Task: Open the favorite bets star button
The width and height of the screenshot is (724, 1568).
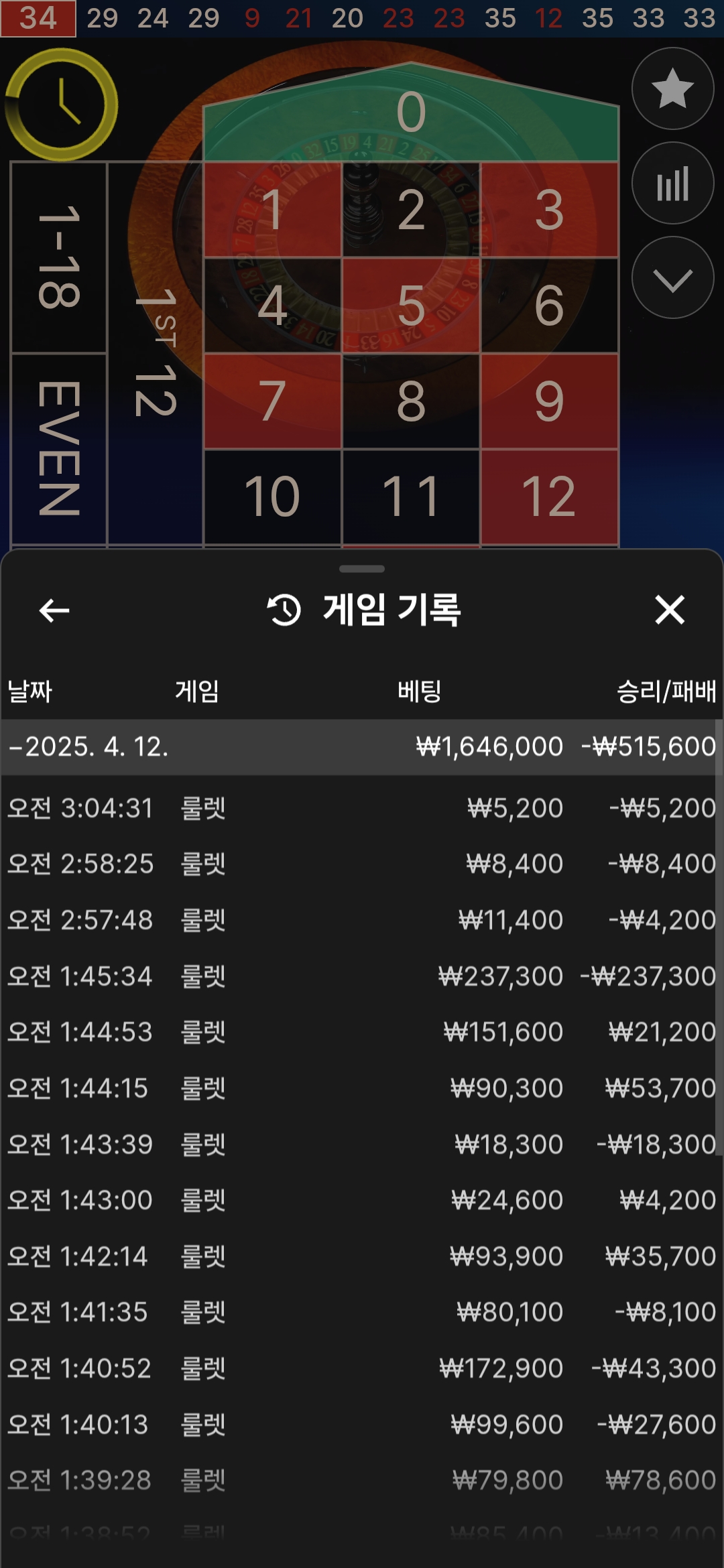Action: (672, 88)
